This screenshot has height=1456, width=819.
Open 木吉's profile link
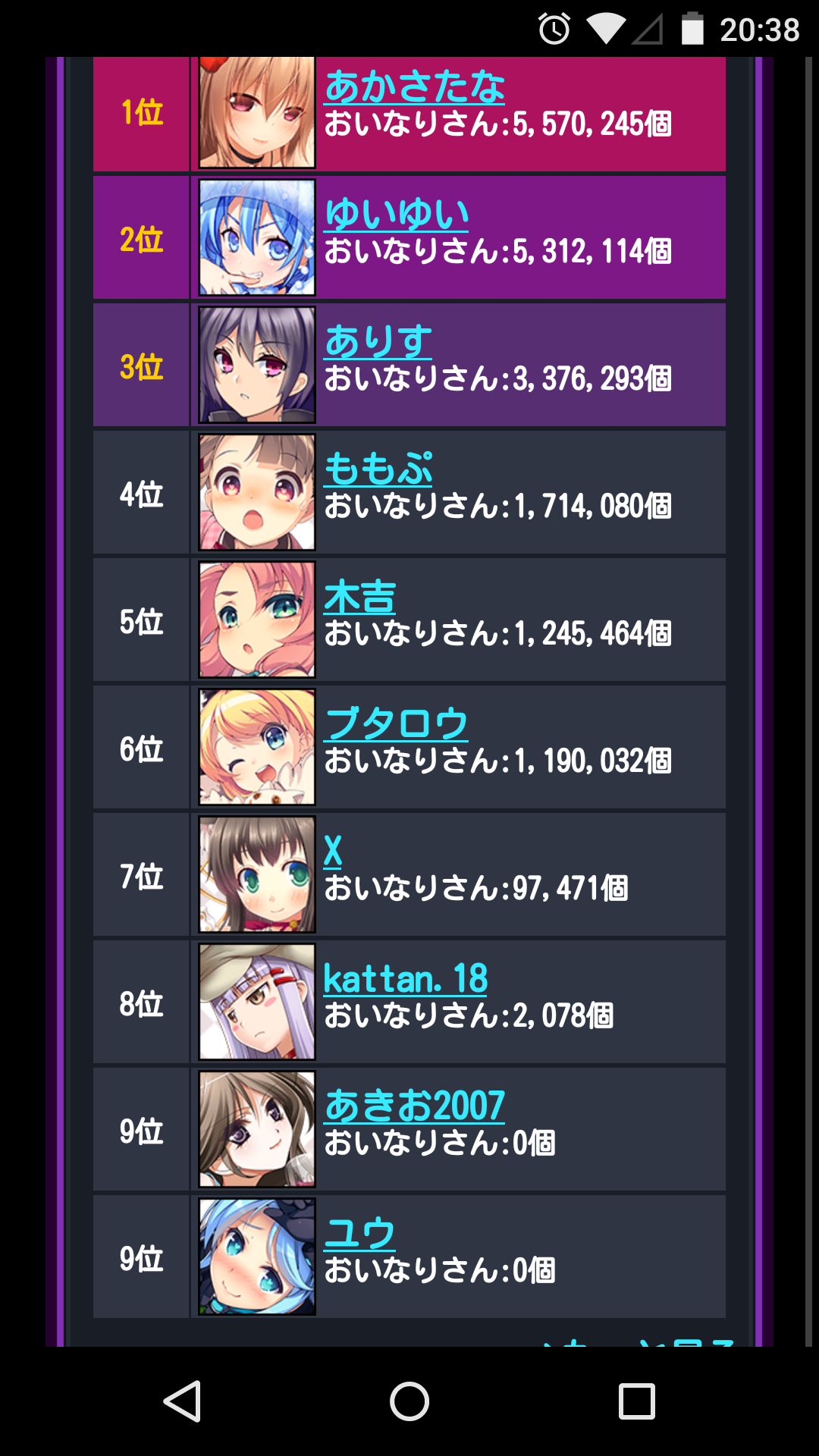(x=359, y=597)
